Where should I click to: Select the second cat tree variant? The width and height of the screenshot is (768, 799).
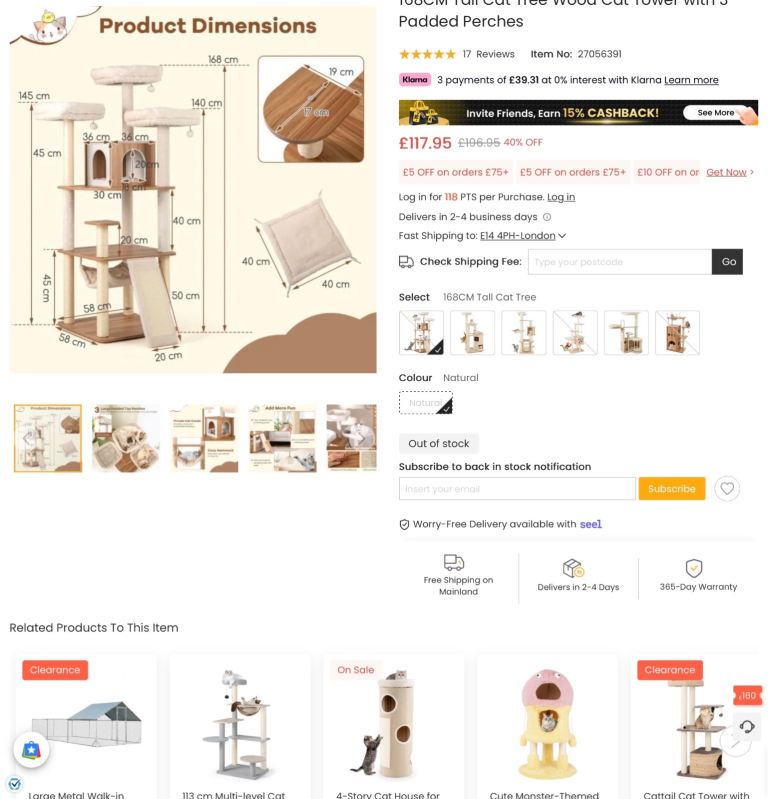(472, 332)
